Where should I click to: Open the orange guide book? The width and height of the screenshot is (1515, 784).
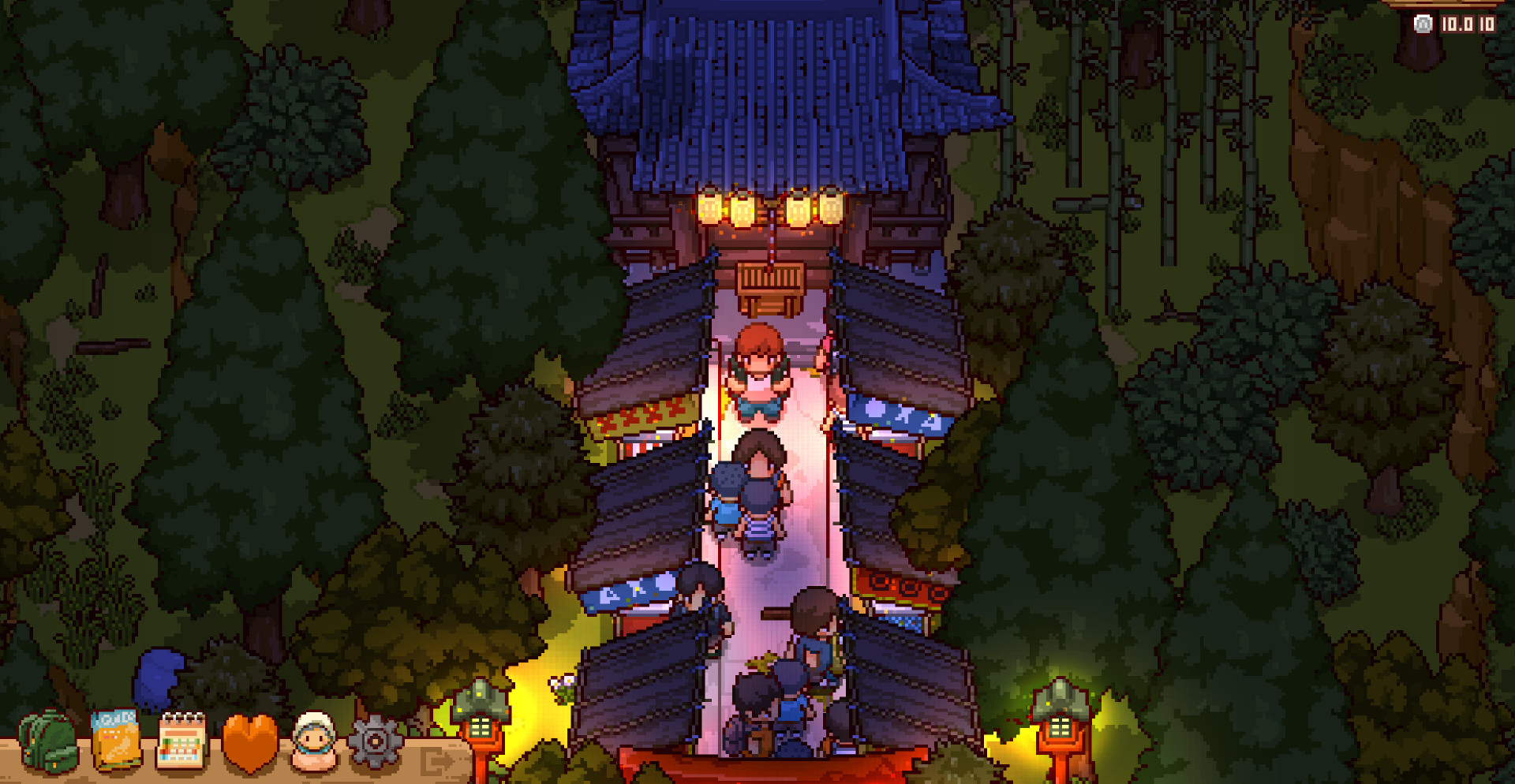[116, 740]
